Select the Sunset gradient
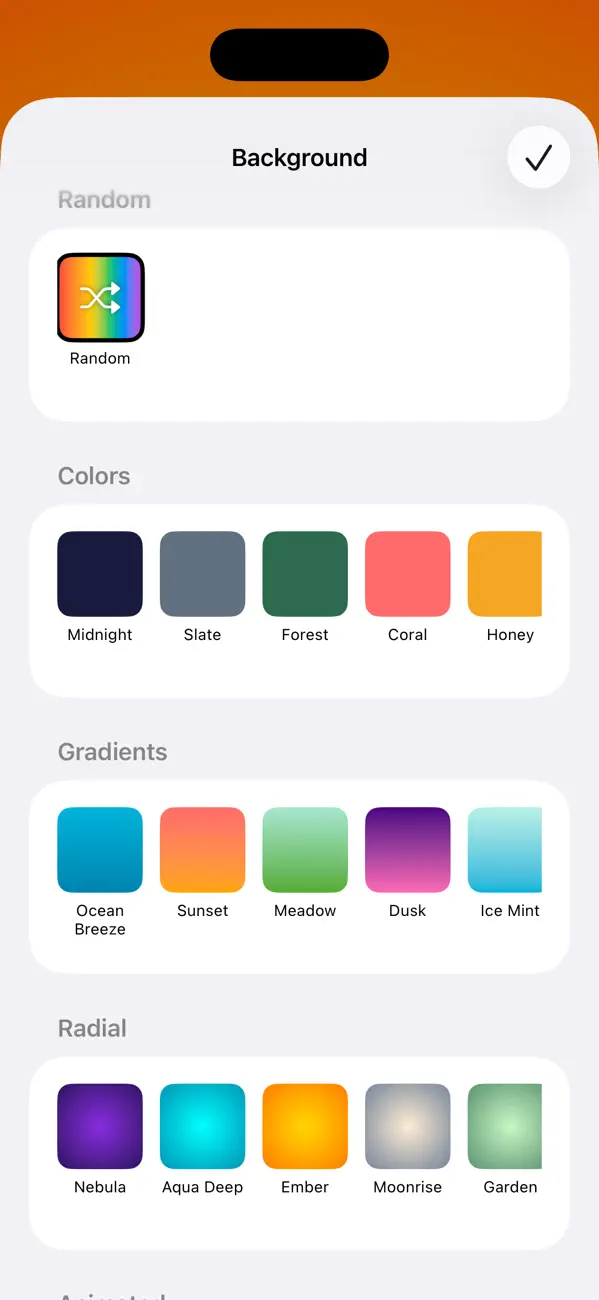599x1300 pixels. pyautogui.click(x=202, y=850)
